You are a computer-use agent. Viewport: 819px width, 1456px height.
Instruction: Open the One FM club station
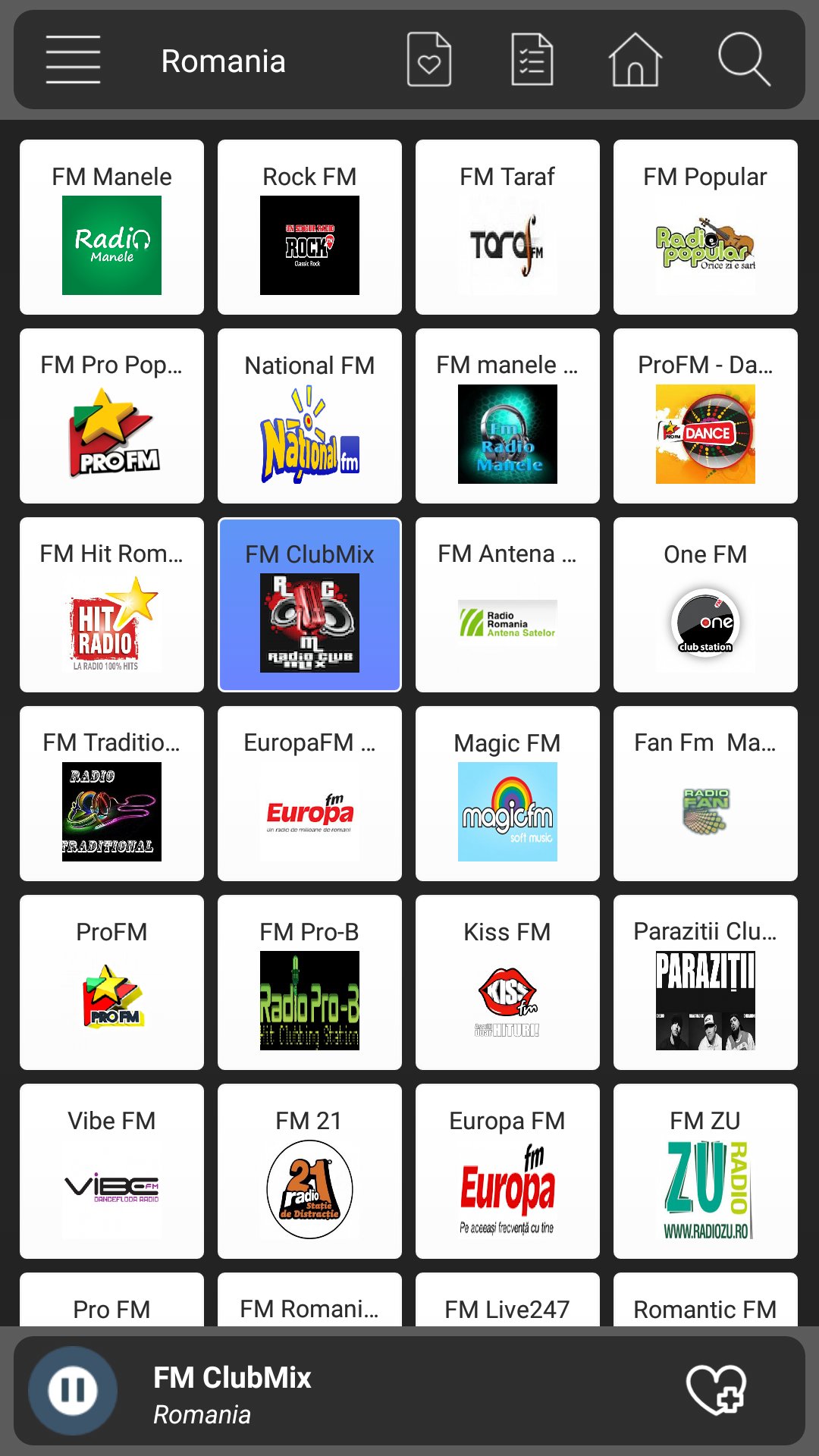tap(705, 604)
